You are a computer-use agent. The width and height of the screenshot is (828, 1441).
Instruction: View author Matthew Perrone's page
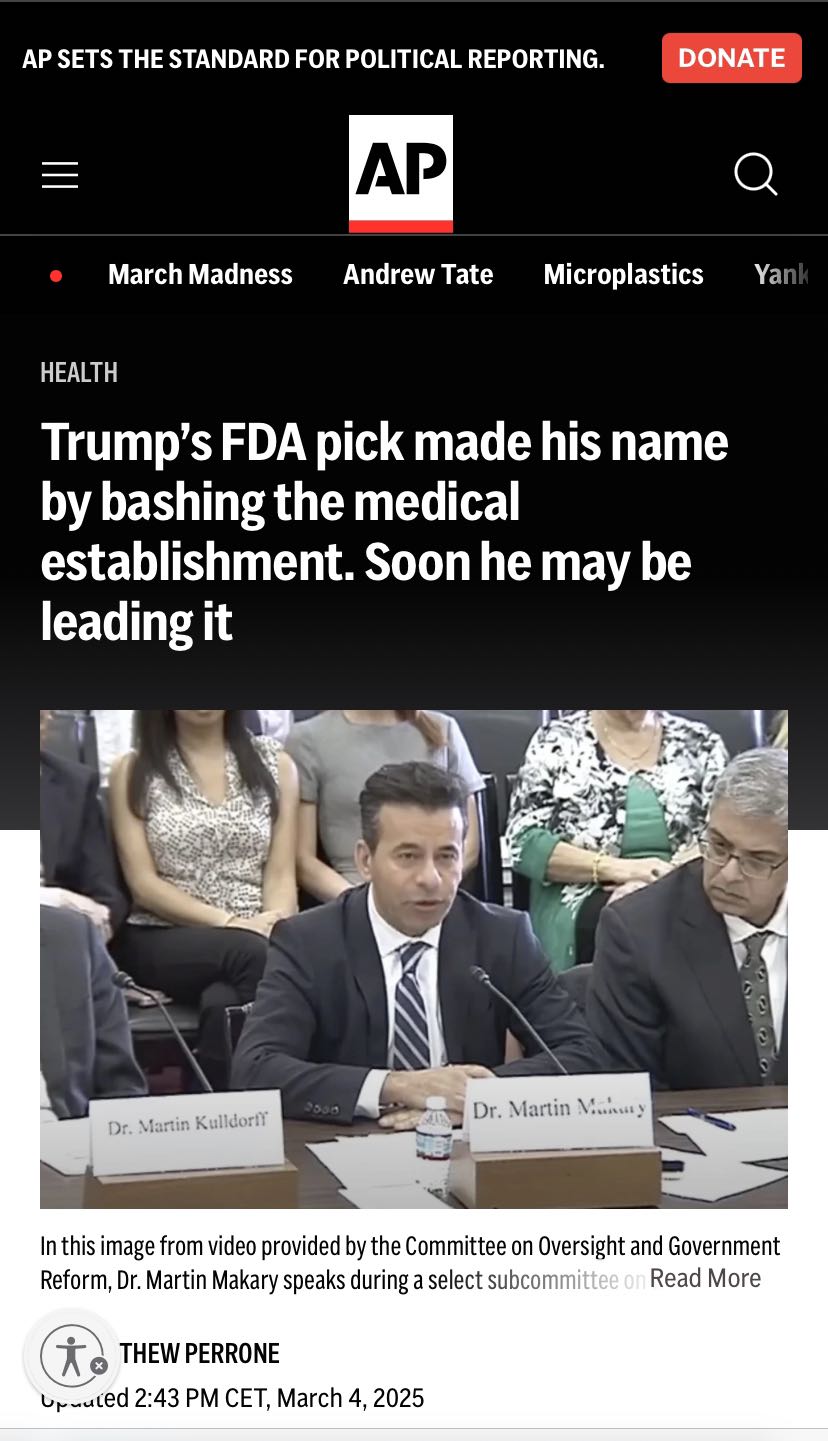(x=200, y=1354)
